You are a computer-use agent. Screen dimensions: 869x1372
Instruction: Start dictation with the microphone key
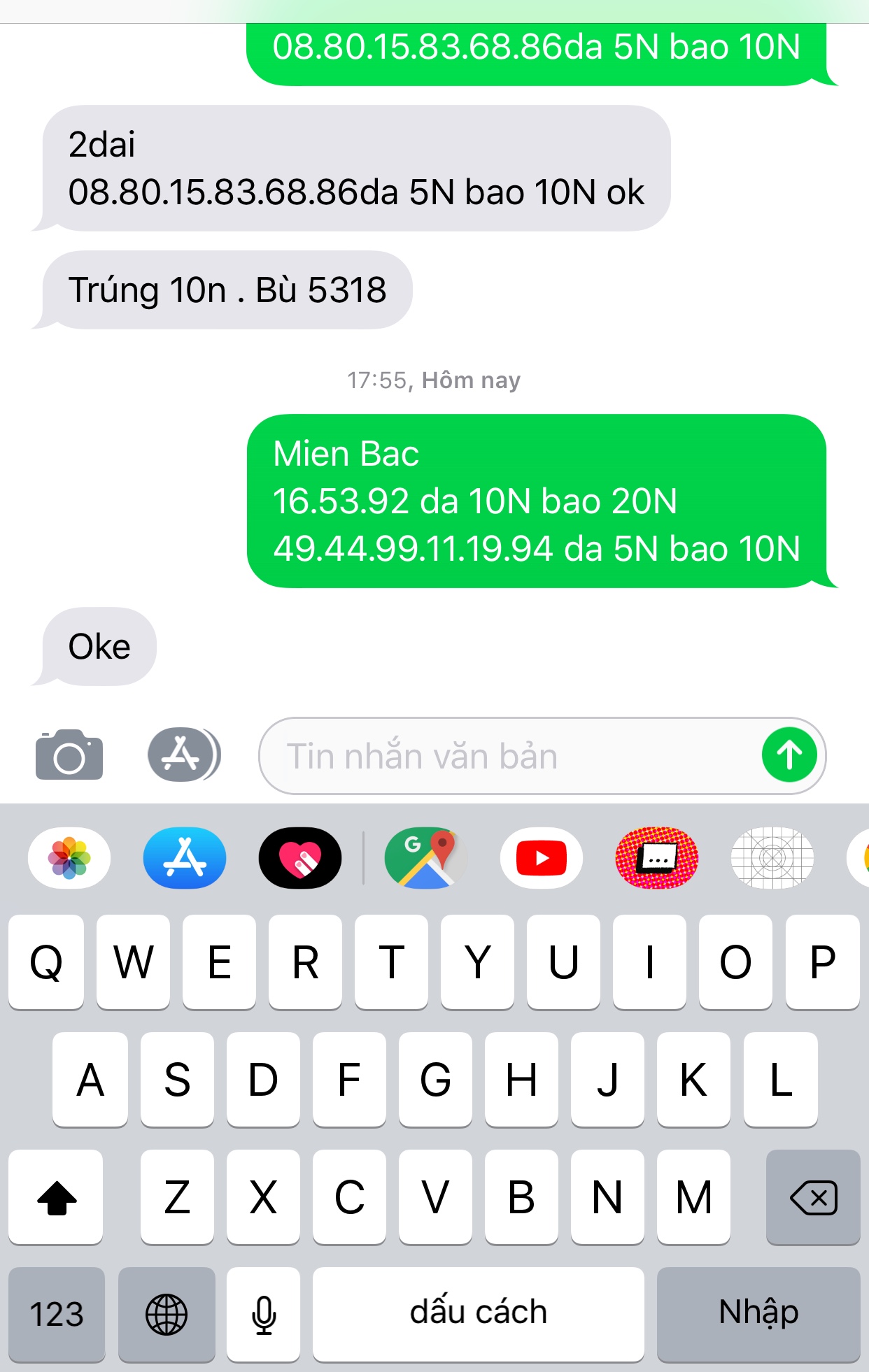[264, 1313]
